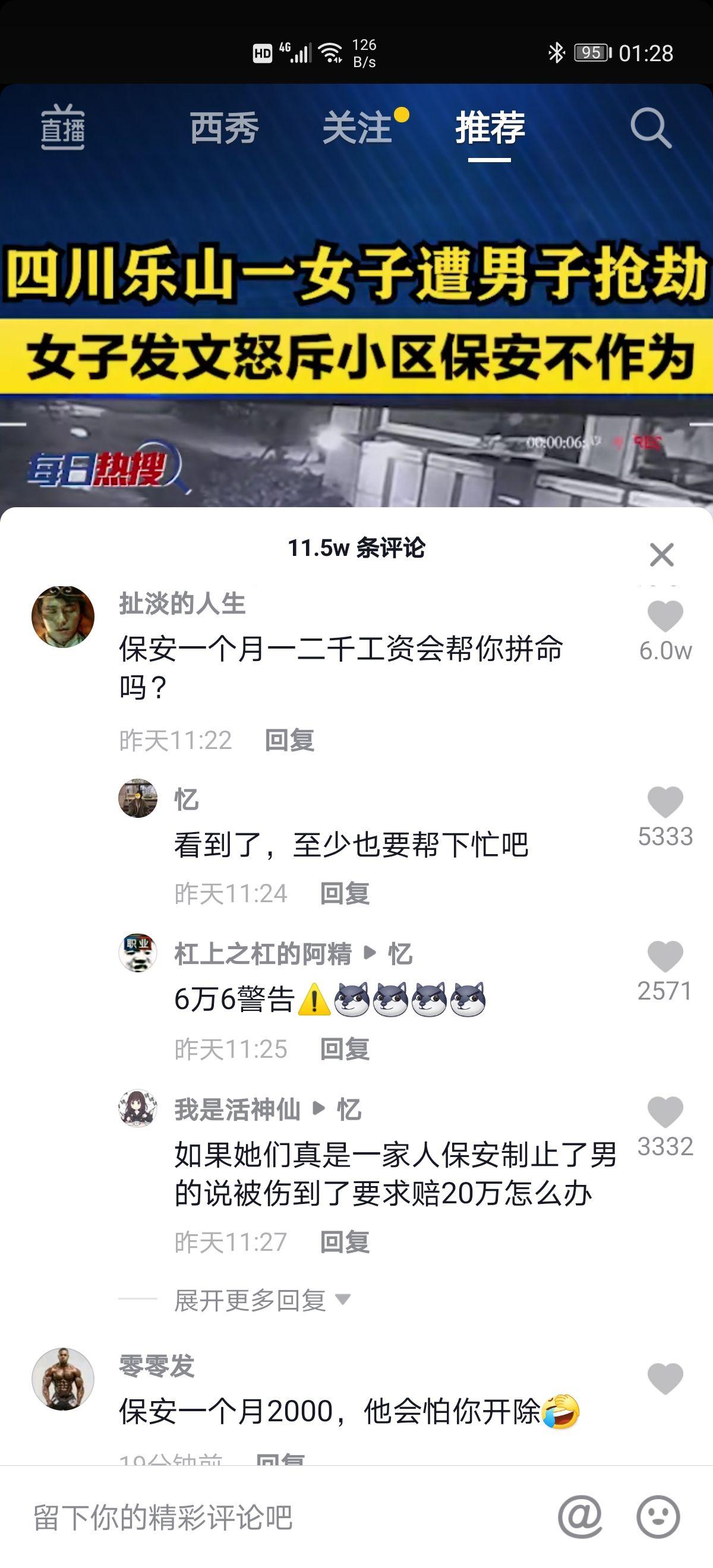This screenshot has height=1568, width=713.
Task: Like 杠上之杠的阿精's reply
Action: 665,956
